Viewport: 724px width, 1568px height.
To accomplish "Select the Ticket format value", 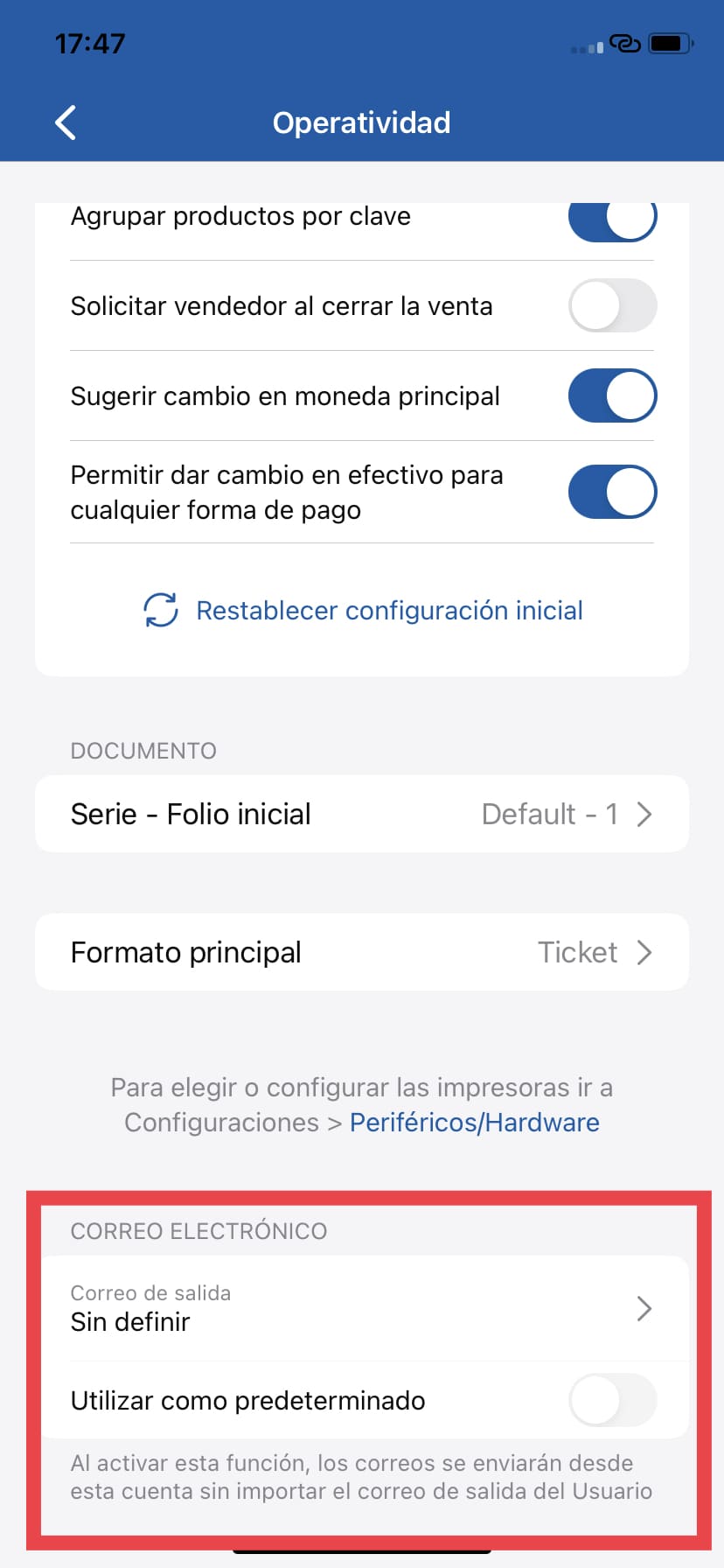I will (577, 952).
